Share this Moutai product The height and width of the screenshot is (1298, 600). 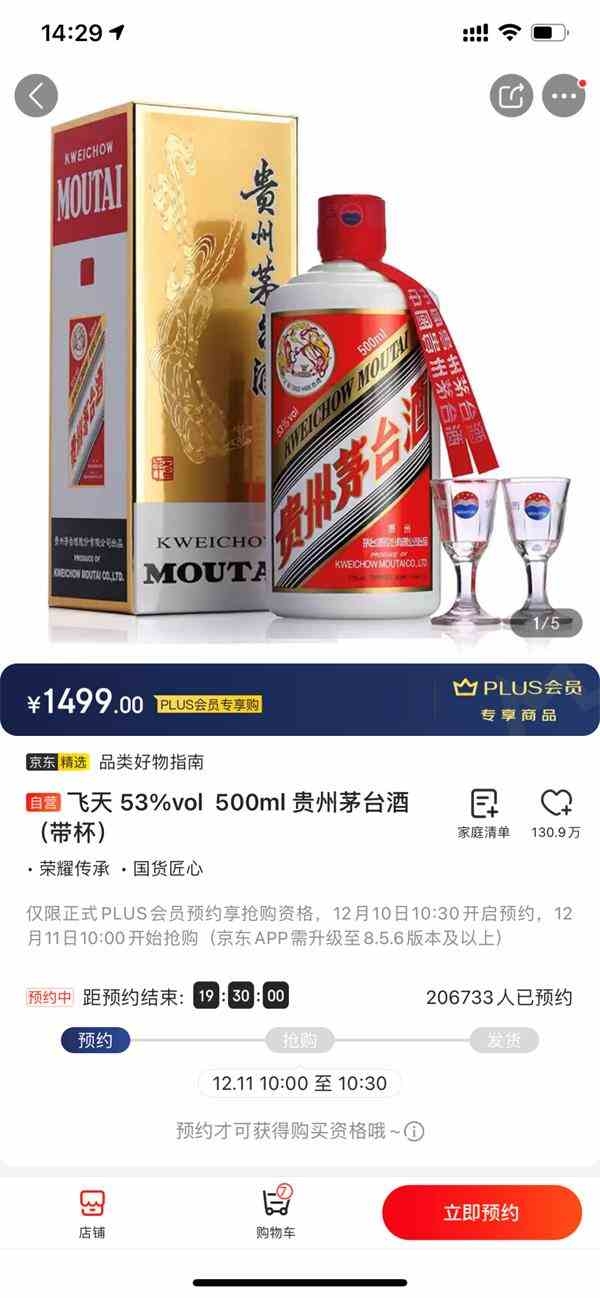tap(511, 96)
